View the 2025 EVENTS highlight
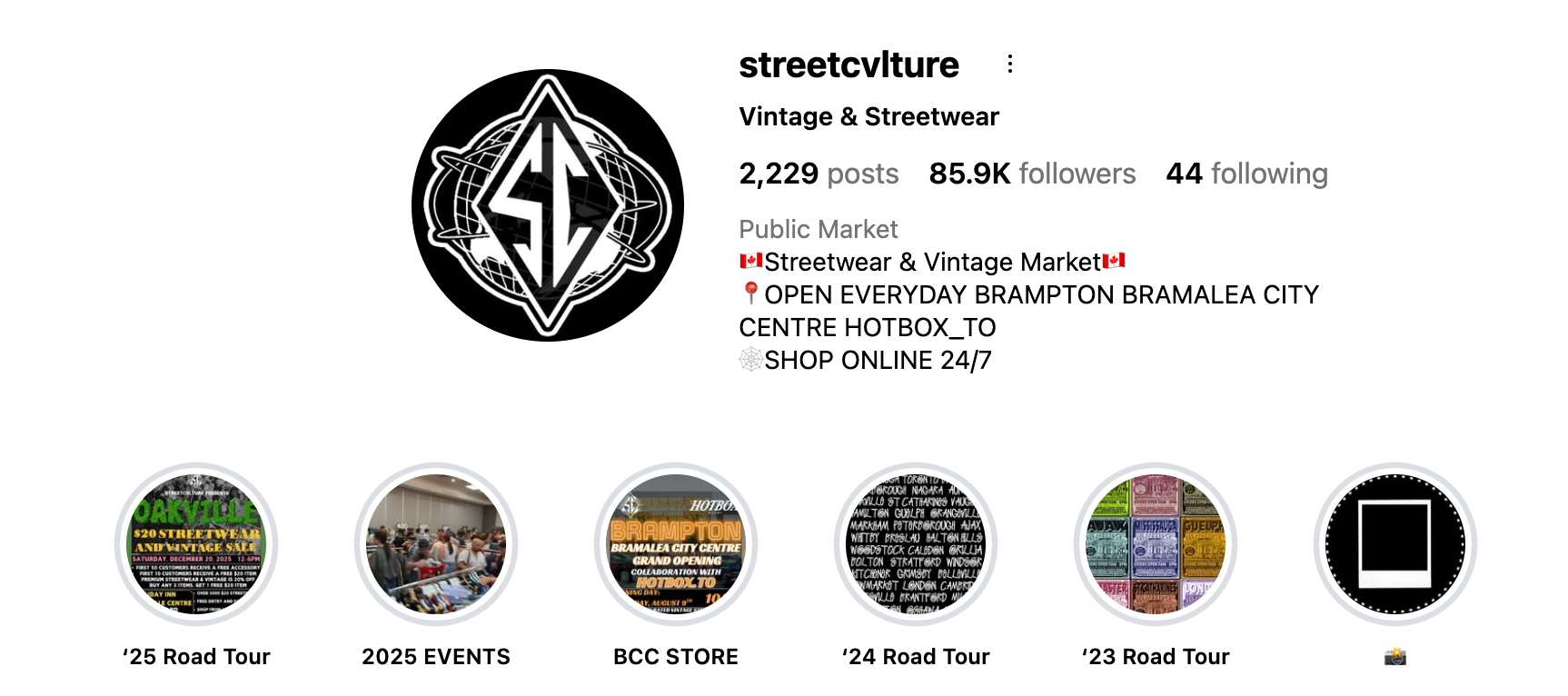Image resolution: width=1568 pixels, height=696 pixels. [436, 544]
